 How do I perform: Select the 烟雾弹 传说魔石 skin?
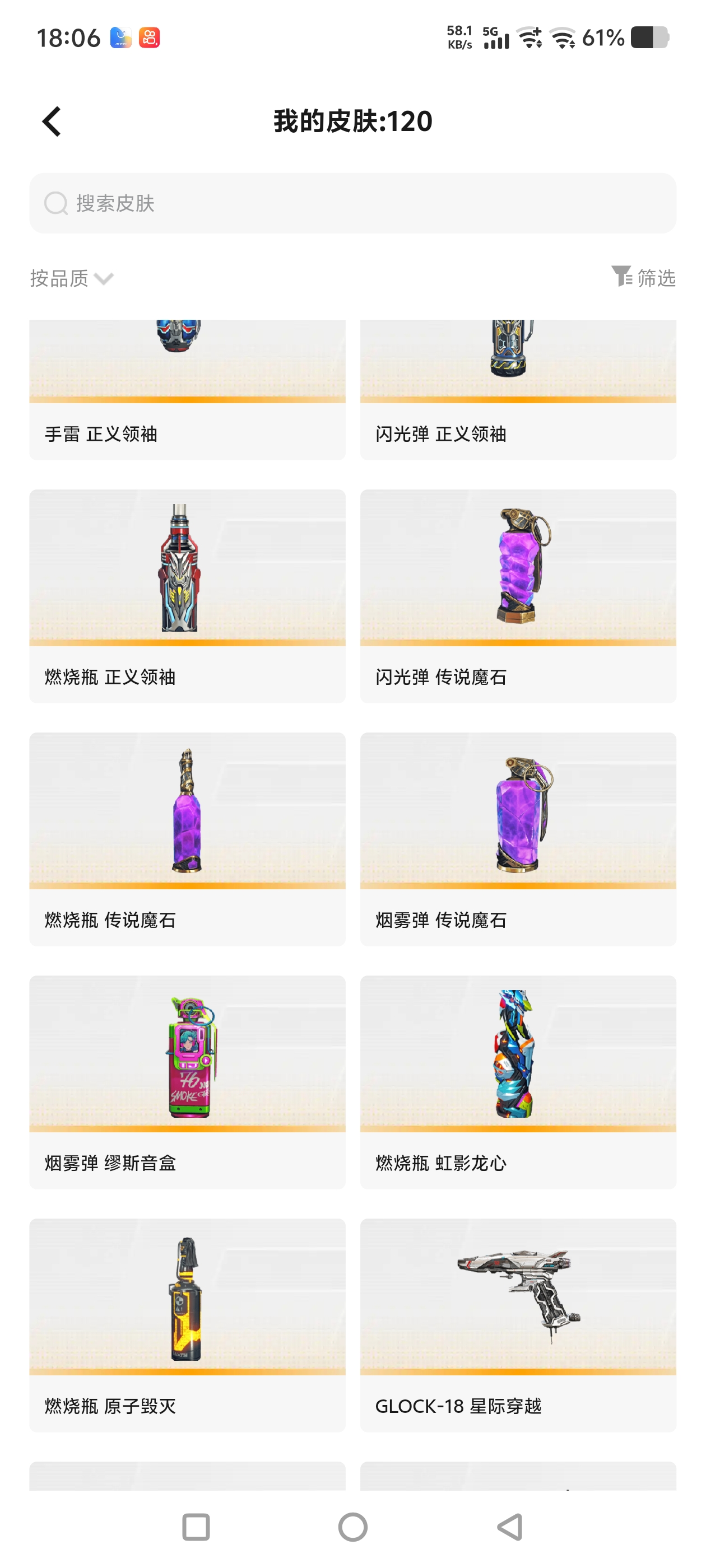(518, 839)
